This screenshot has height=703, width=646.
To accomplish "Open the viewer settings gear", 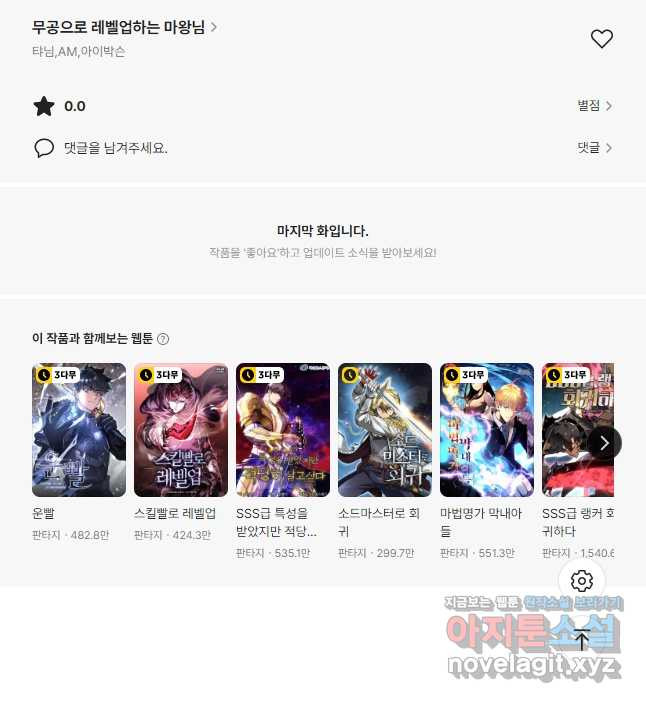I will pos(582,581).
